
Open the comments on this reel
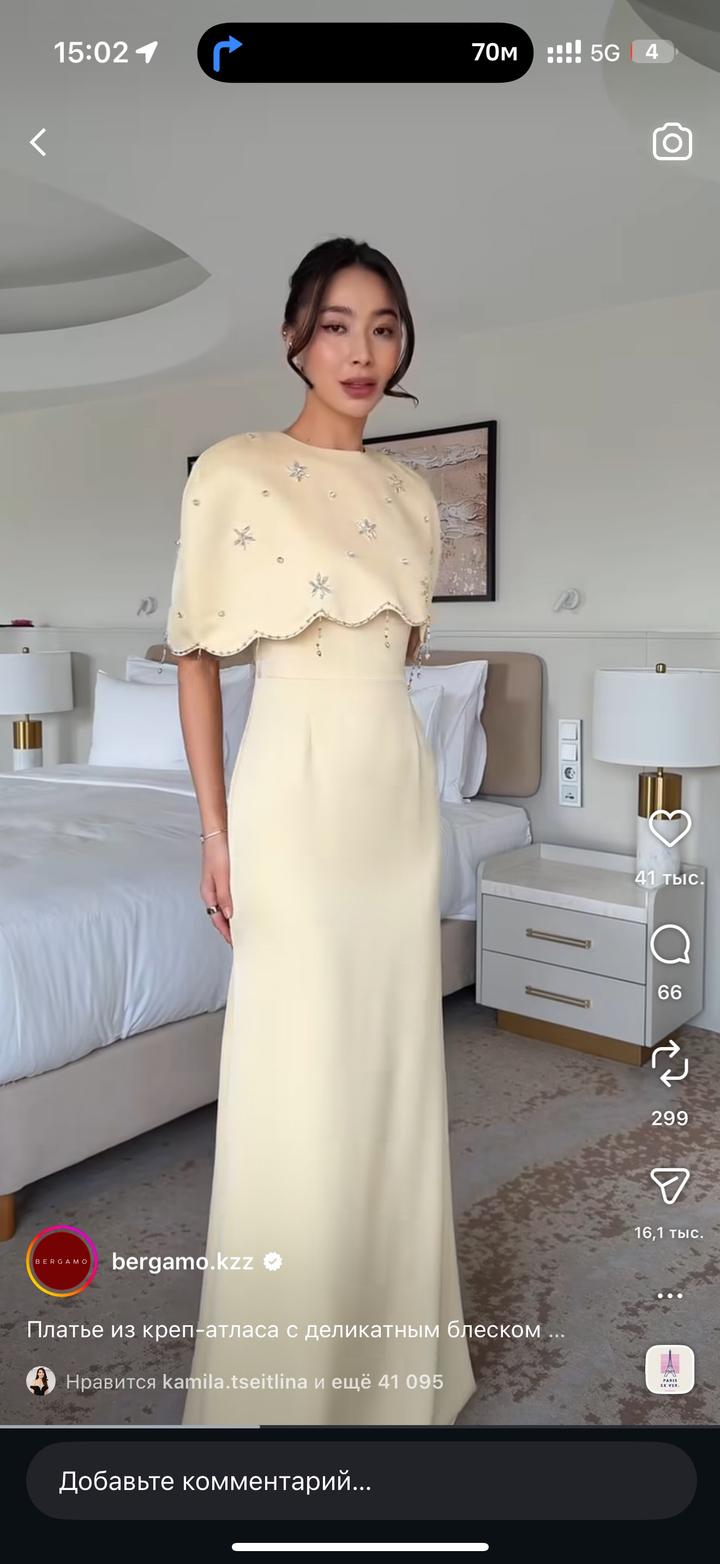tap(669, 944)
